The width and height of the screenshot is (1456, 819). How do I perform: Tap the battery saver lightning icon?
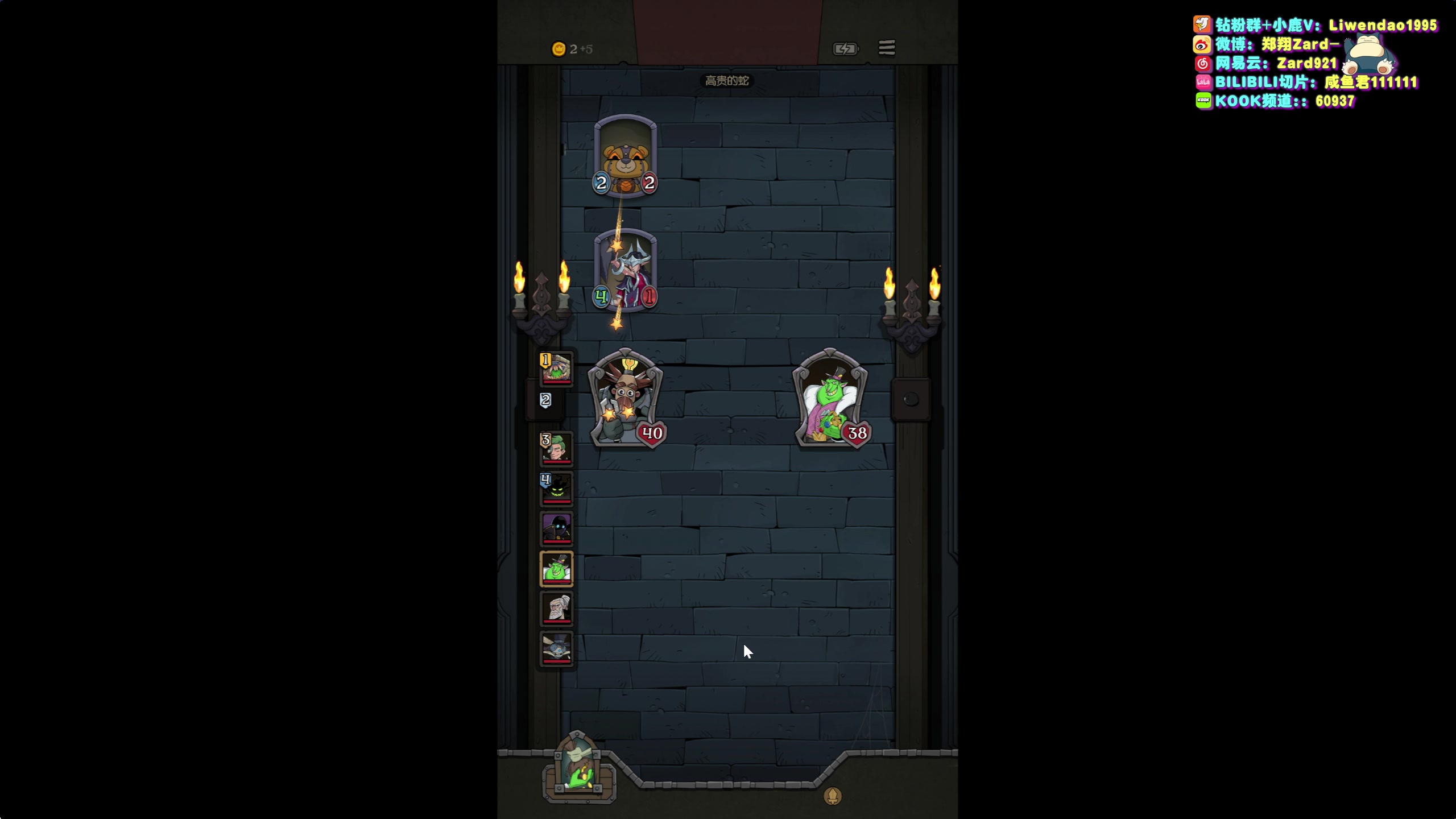click(845, 49)
